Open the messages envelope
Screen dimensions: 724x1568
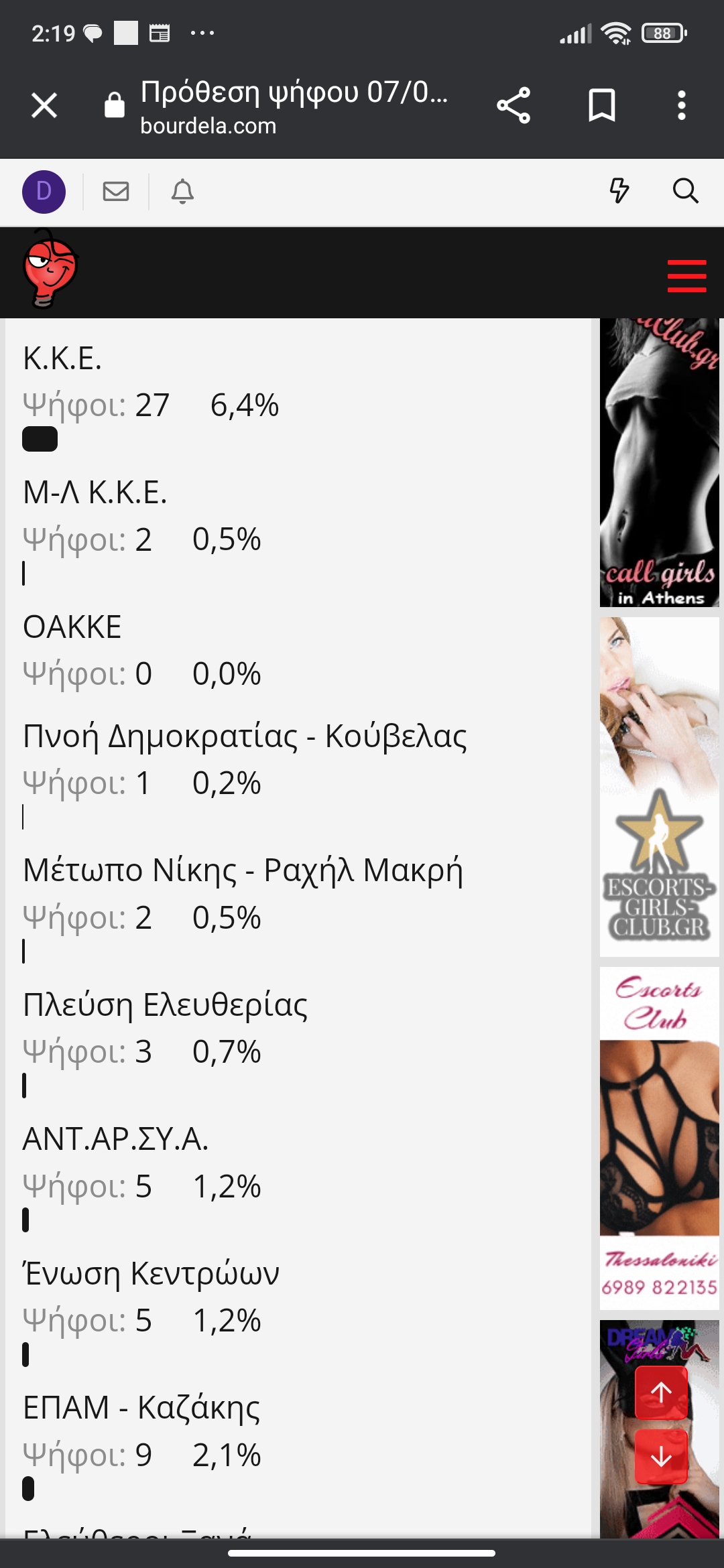coord(116,192)
